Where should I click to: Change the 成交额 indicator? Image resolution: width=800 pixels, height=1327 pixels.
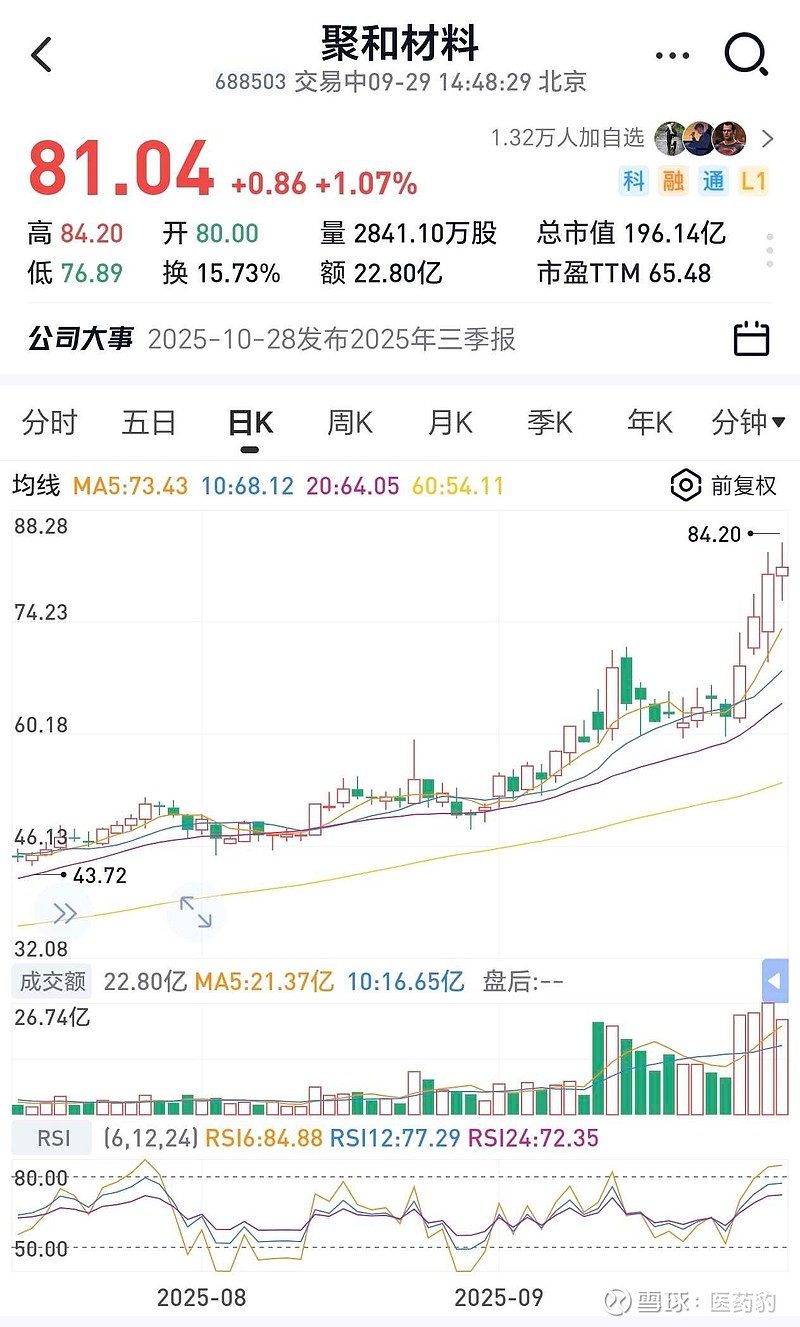click(x=53, y=982)
